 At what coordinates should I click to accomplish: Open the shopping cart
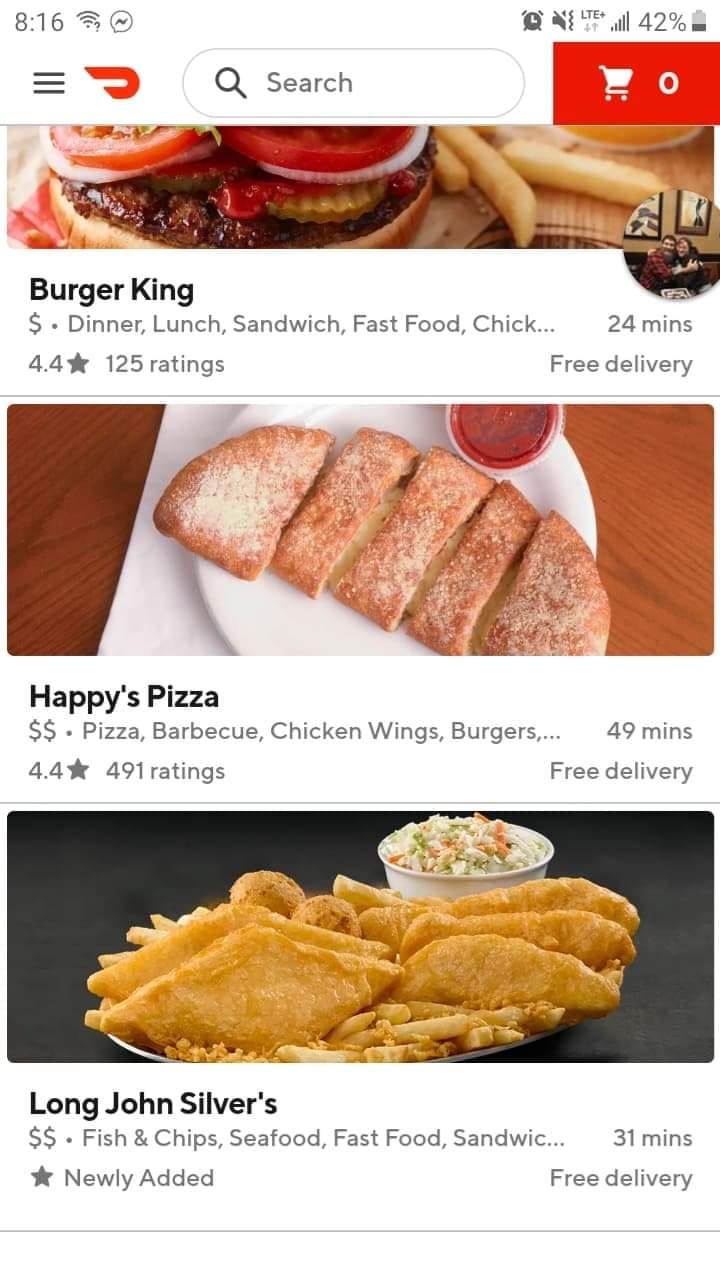[x=637, y=83]
